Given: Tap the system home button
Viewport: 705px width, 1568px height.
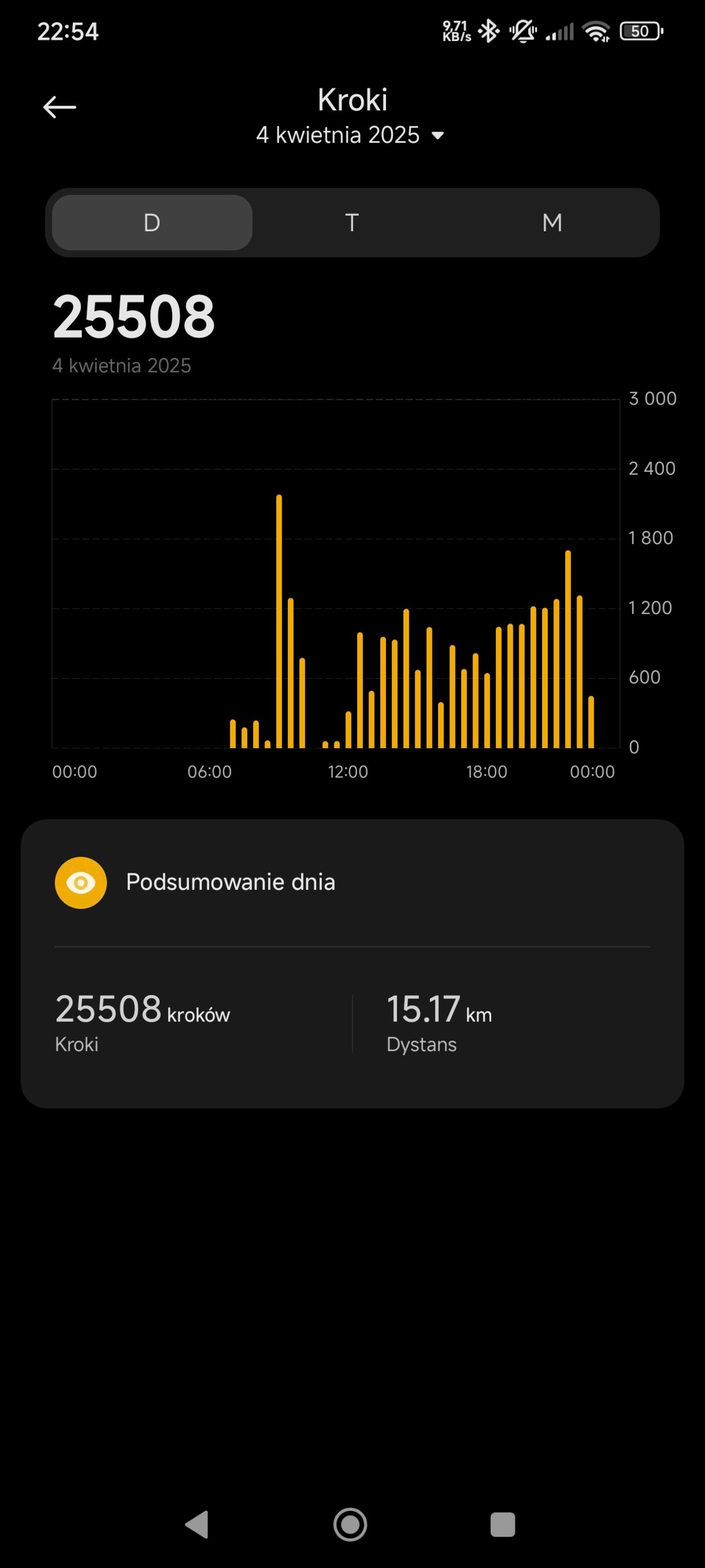Looking at the screenshot, I should (x=350, y=1525).
